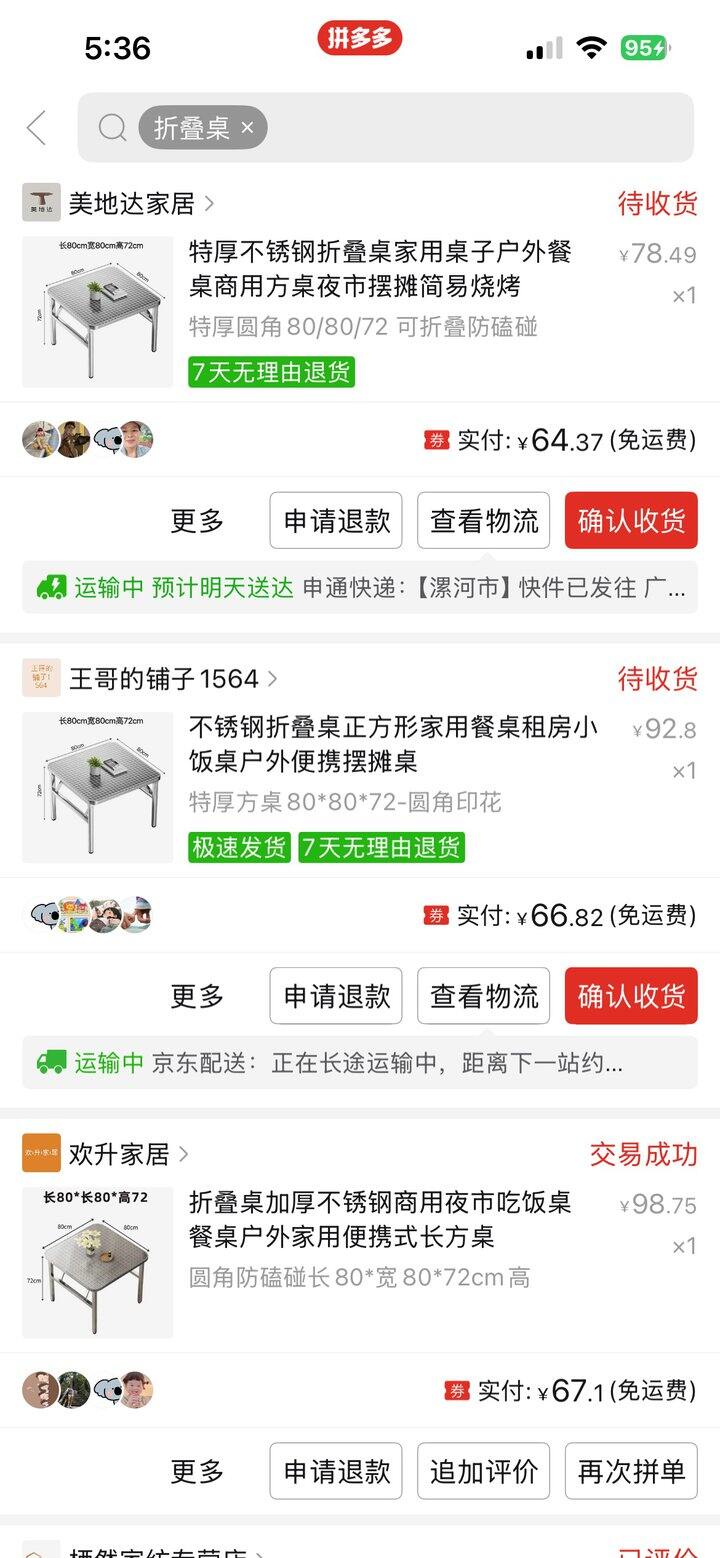Viewport: 720px width, 1558px height.
Task: Go back using the top-left arrow
Action: coord(37,128)
